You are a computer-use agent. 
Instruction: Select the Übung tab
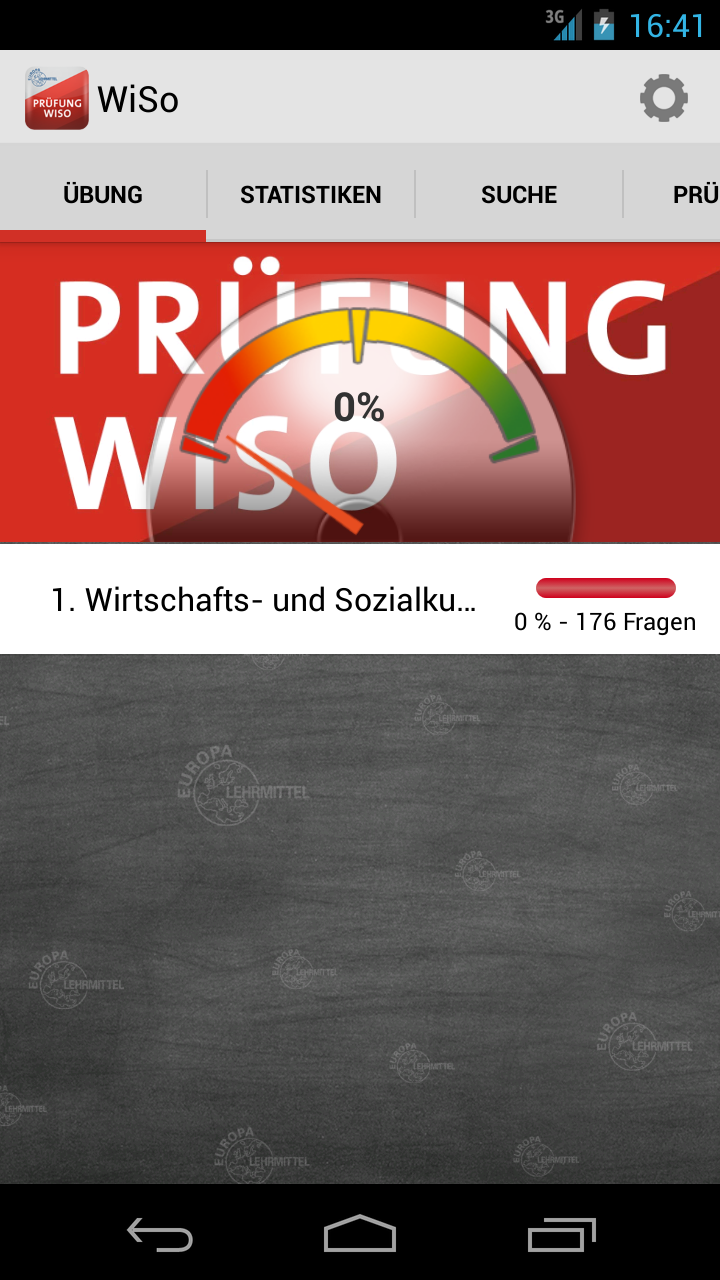[103, 194]
